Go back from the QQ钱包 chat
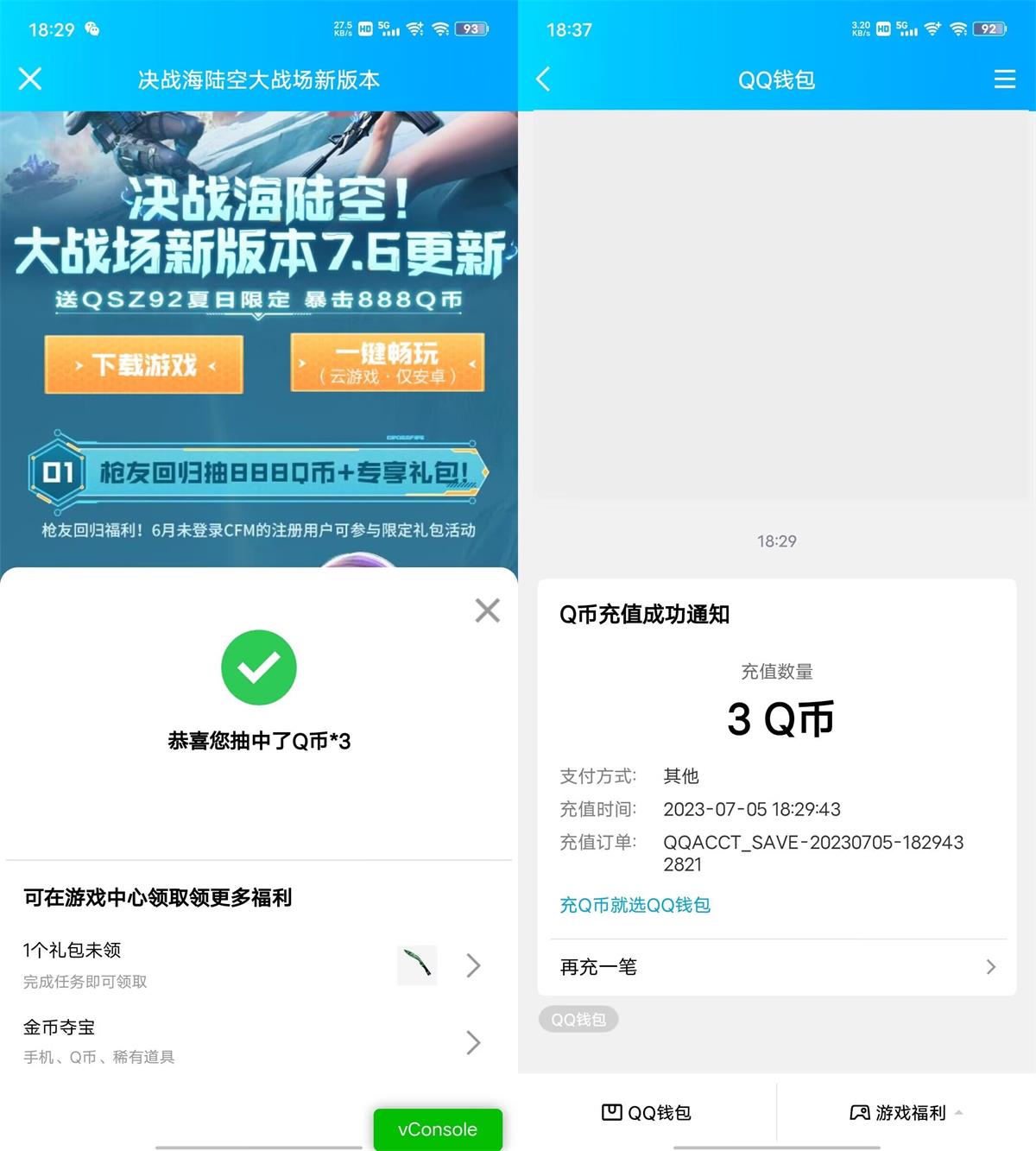Image resolution: width=1036 pixels, height=1151 pixels. pos(543,79)
